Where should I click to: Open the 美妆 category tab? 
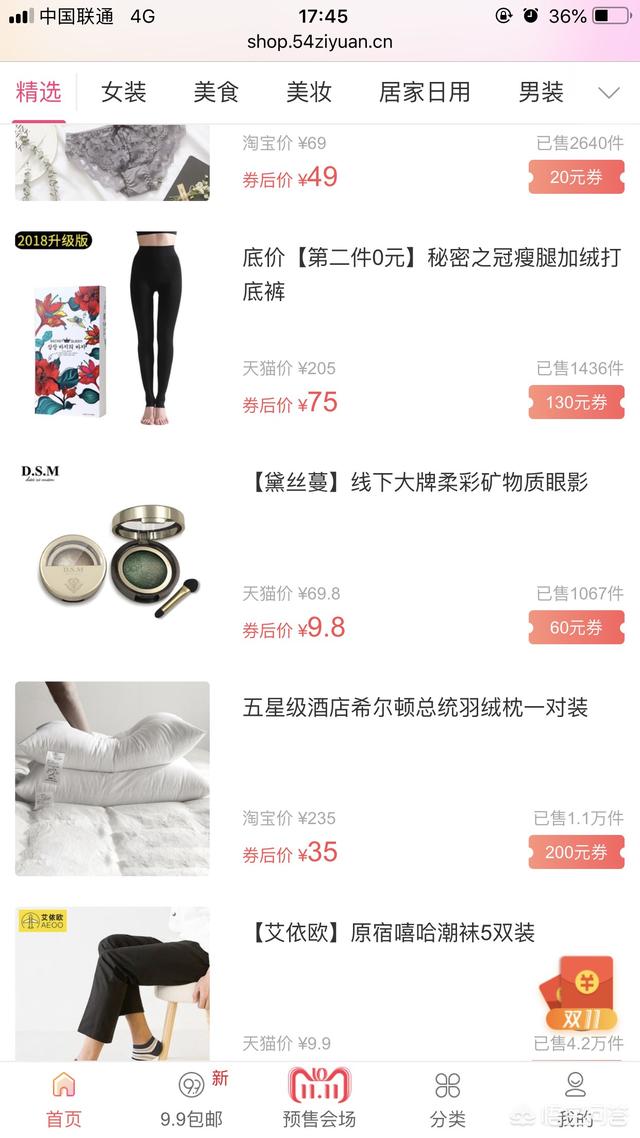click(309, 93)
